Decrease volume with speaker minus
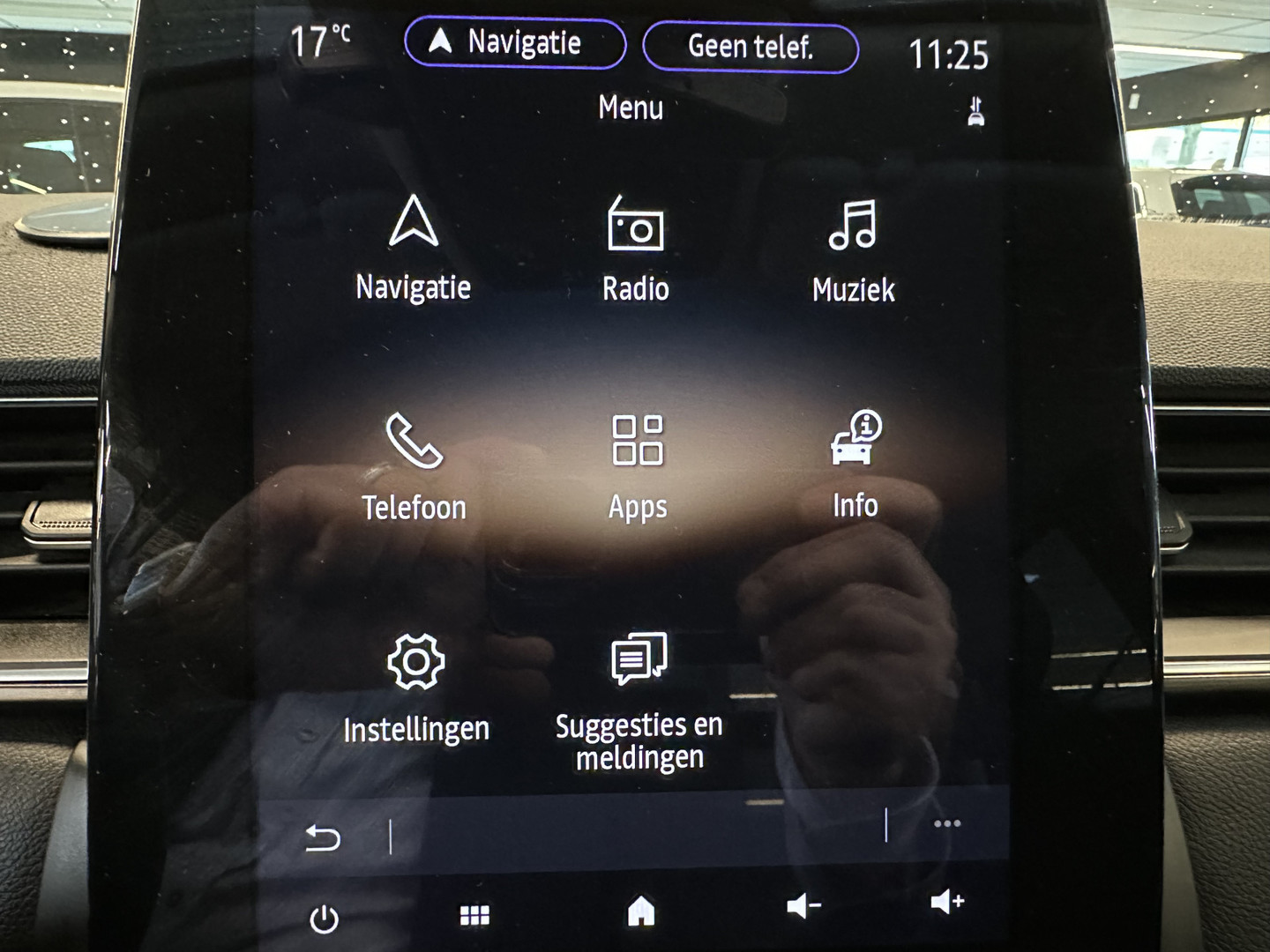1270x952 pixels. click(x=803, y=906)
